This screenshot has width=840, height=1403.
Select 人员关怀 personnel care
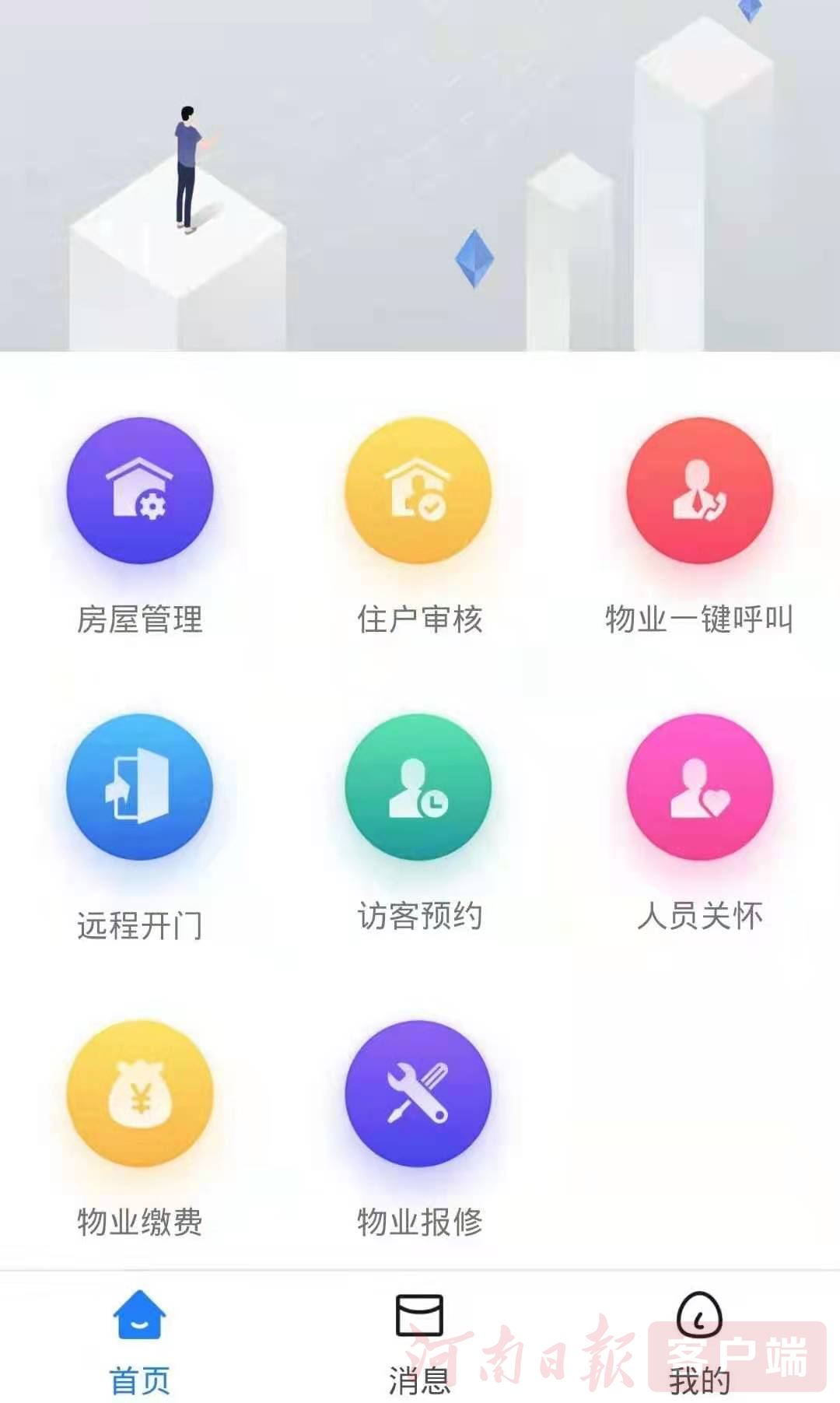click(699, 787)
